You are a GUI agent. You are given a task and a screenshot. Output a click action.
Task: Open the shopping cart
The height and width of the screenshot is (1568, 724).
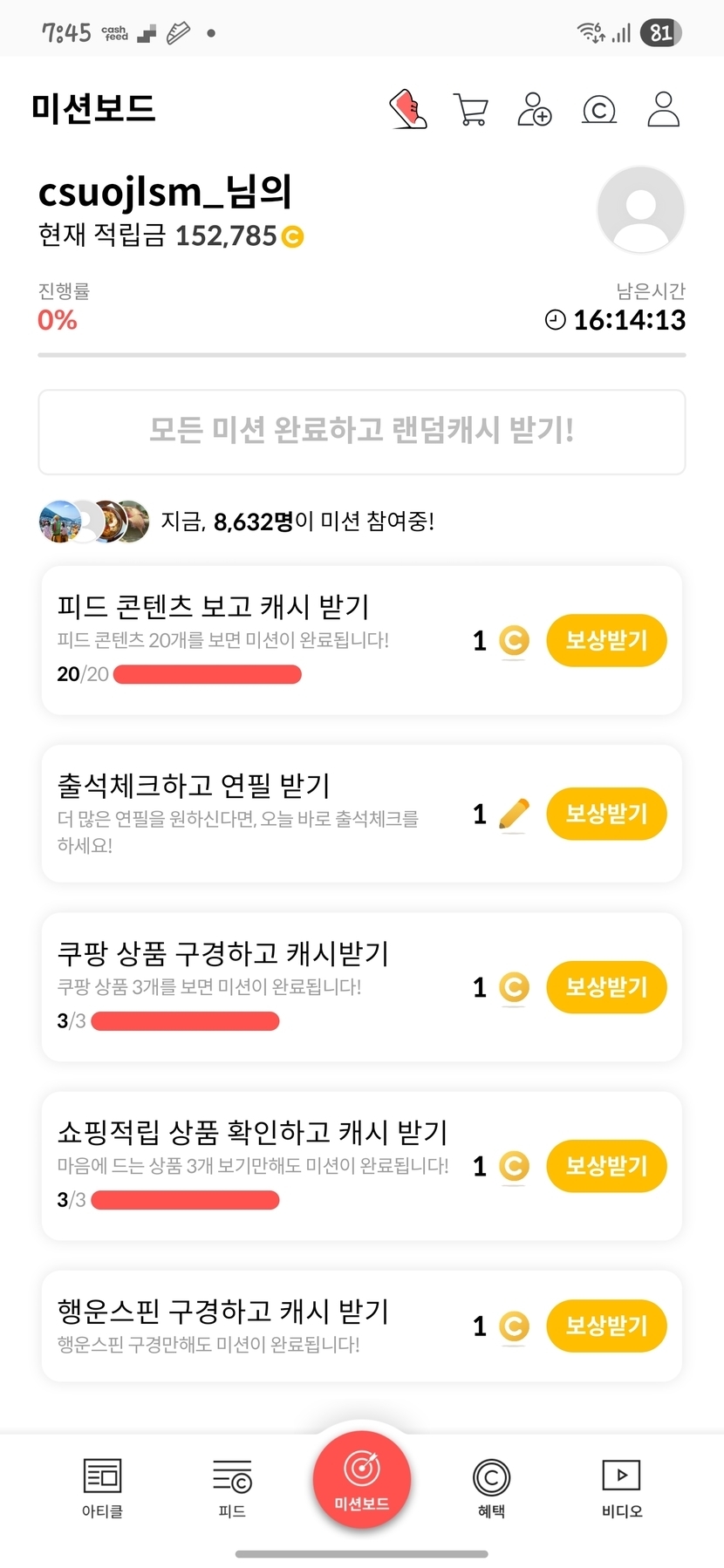[471, 110]
